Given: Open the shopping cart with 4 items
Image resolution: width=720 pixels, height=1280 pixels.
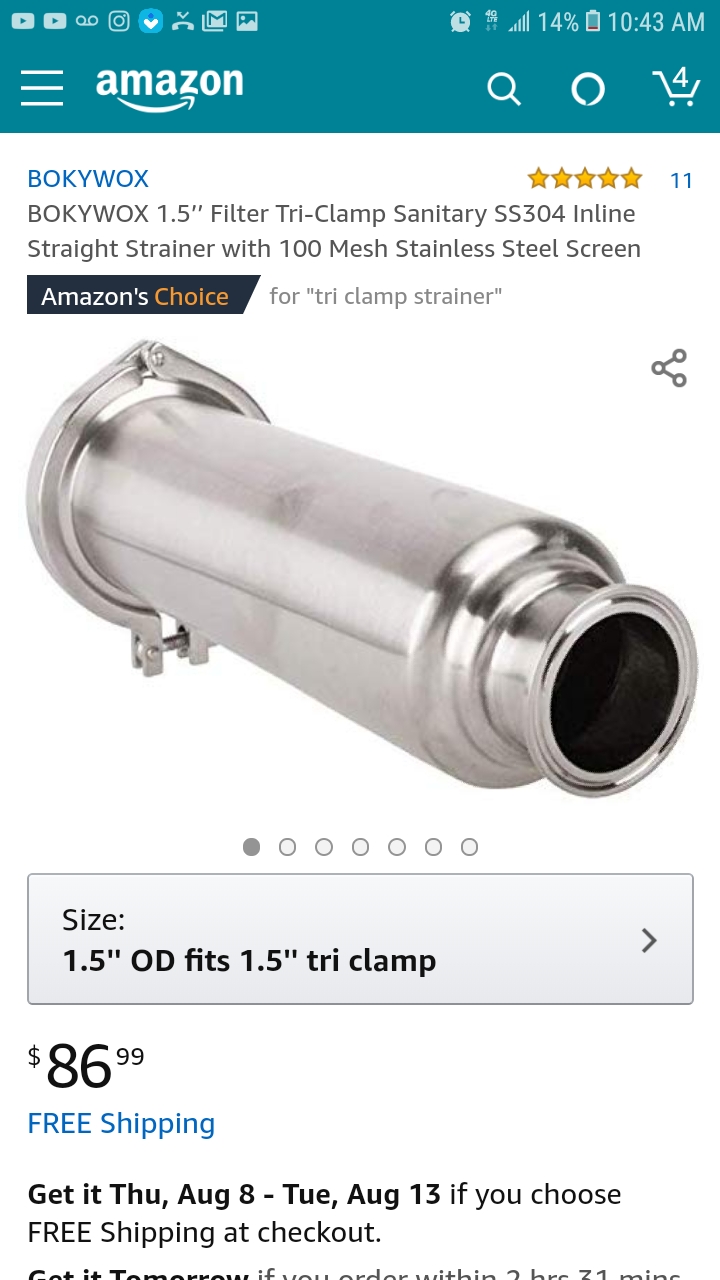Looking at the screenshot, I should [676, 87].
